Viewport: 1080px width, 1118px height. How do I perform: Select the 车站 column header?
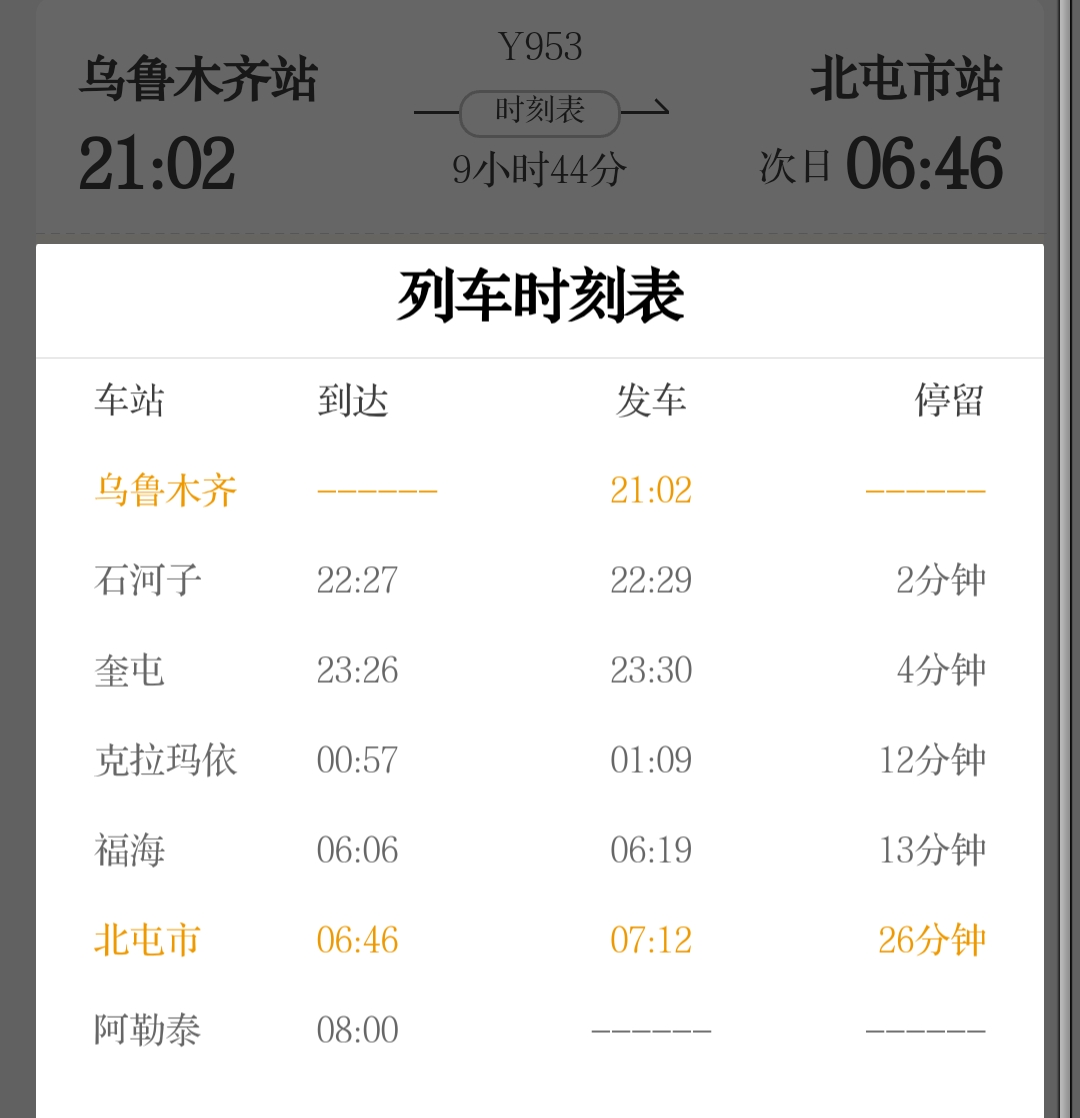[130, 400]
